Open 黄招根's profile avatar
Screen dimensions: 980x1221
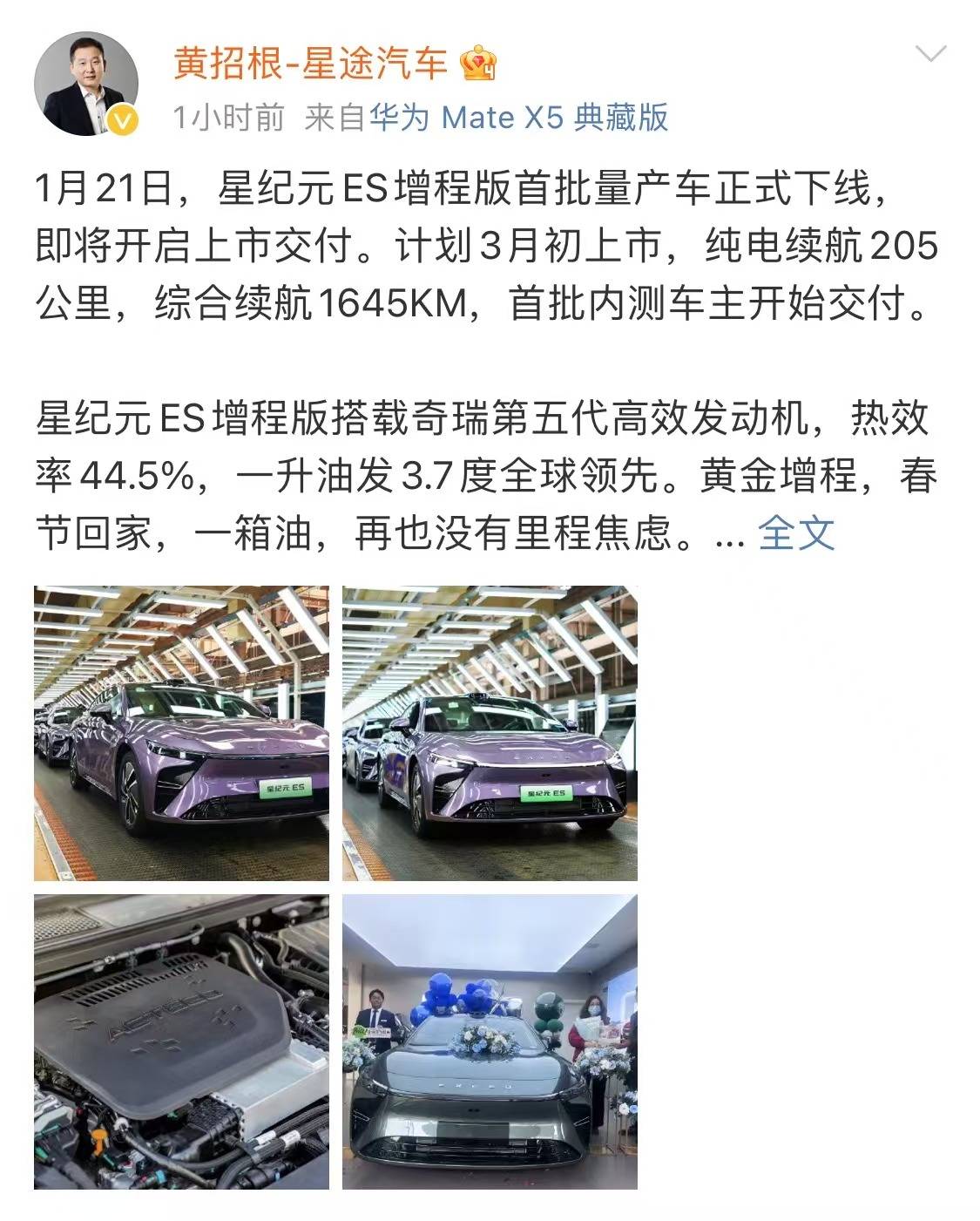(x=85, y=85)
